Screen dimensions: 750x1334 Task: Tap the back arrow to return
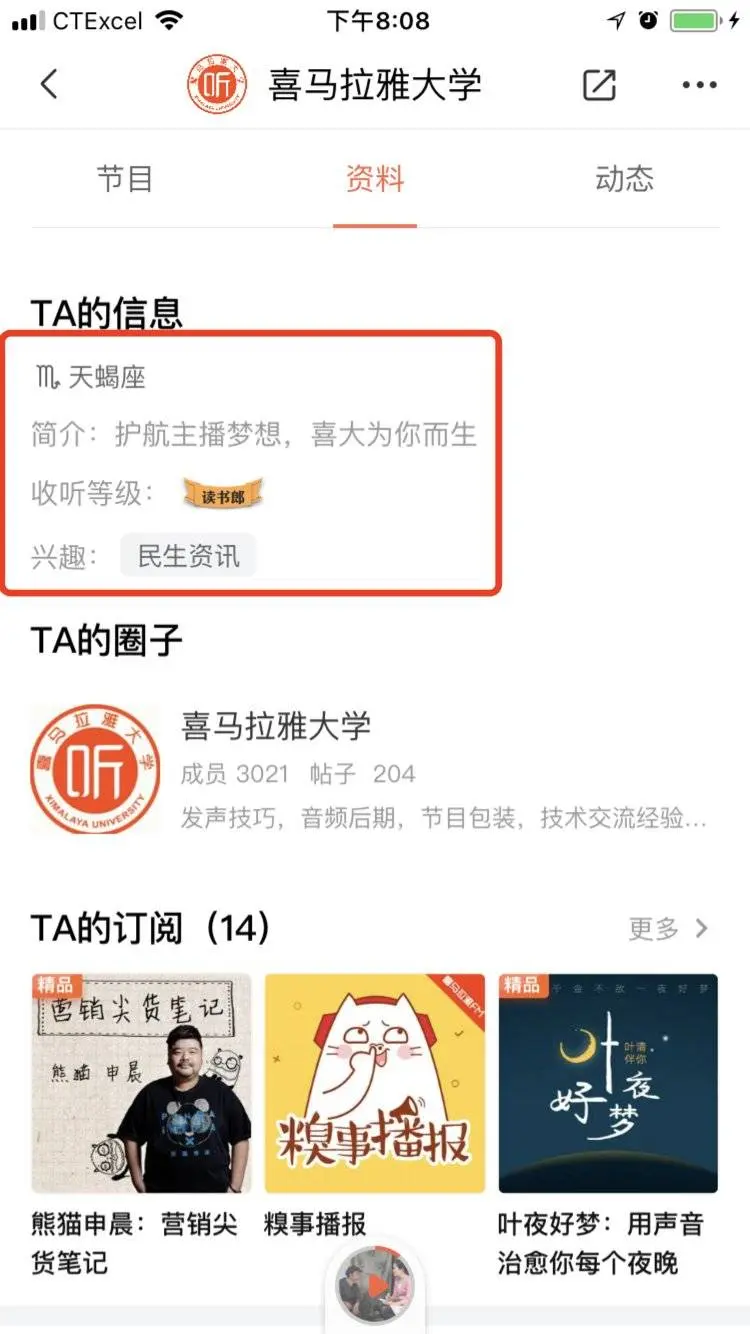point(50,85)
